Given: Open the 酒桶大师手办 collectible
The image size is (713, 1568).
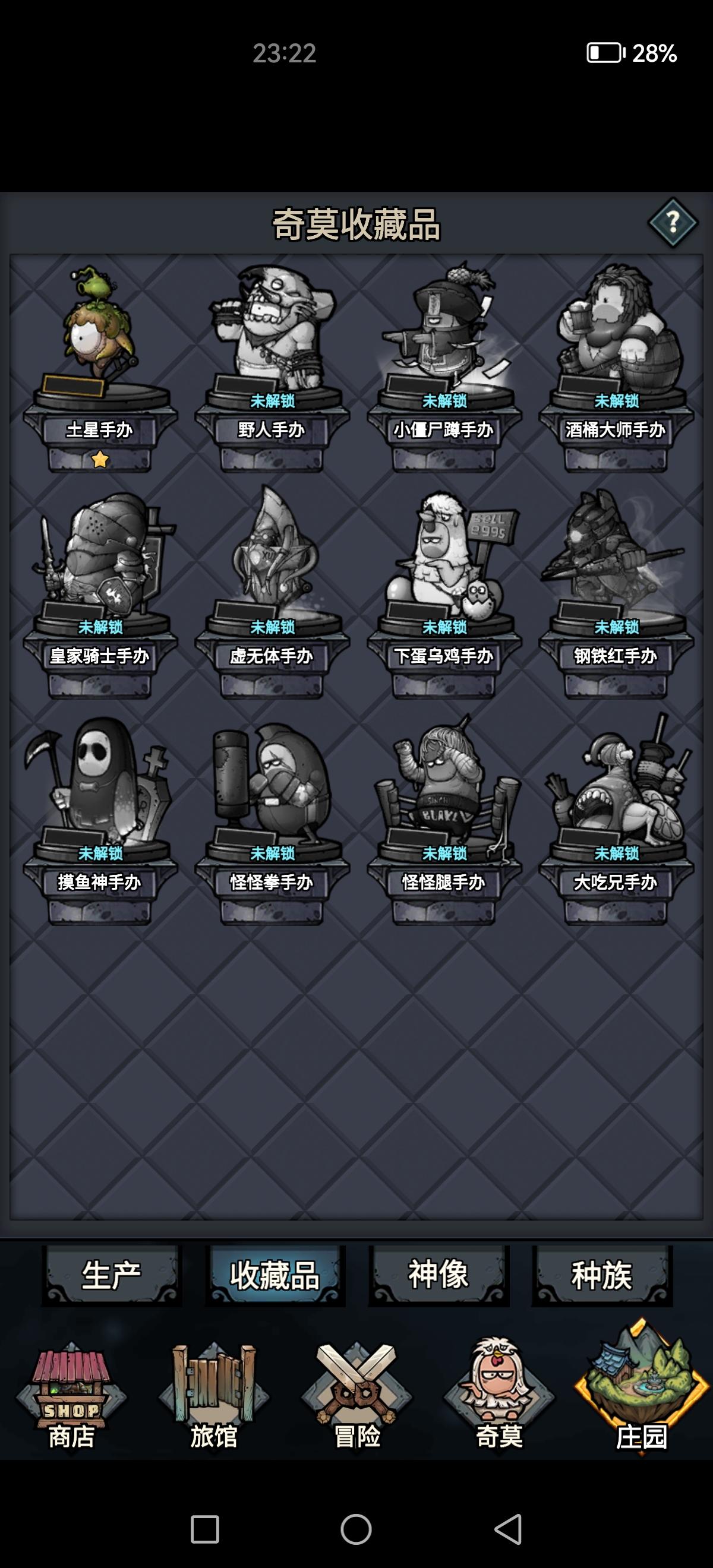Looking at the screenshot, I should [616, 341].
